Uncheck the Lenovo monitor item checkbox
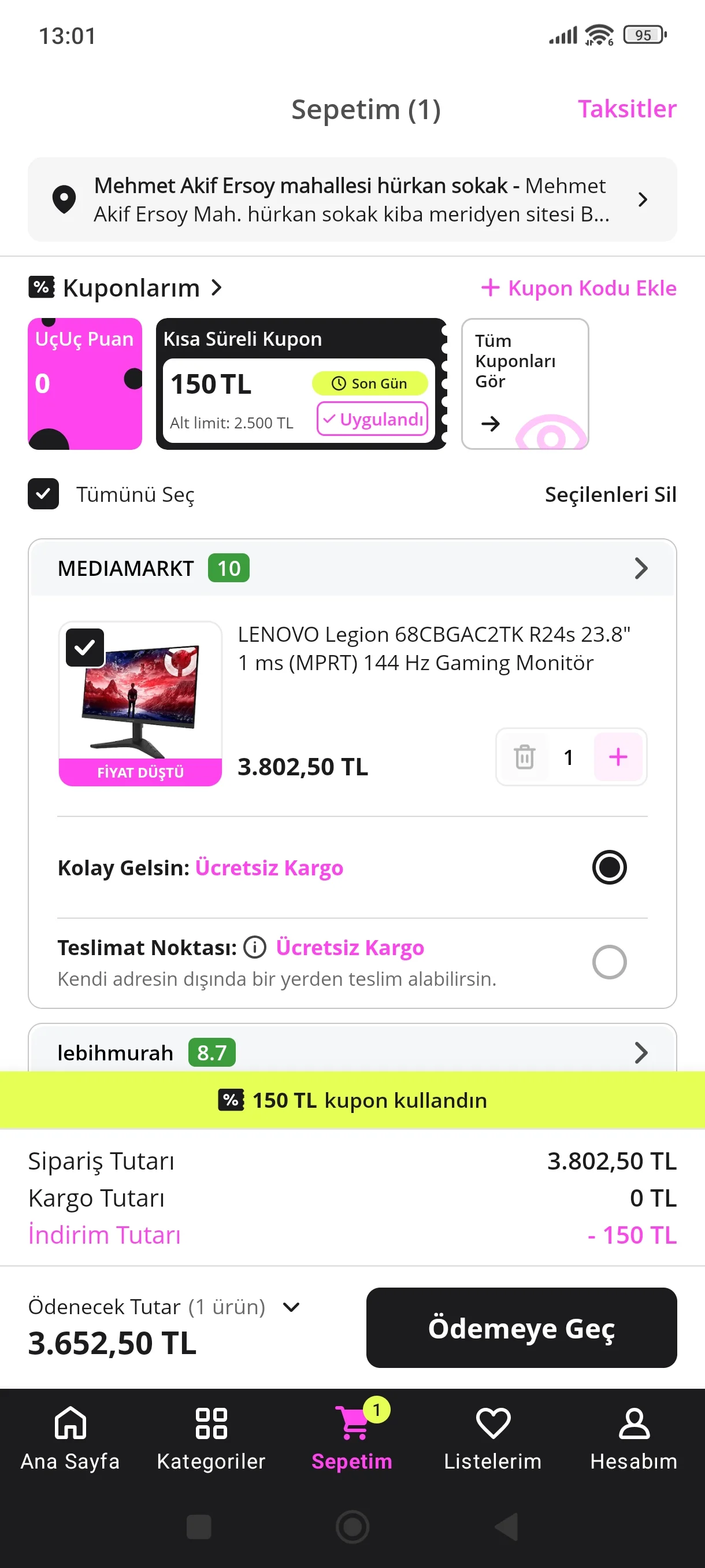 (84, 648)
